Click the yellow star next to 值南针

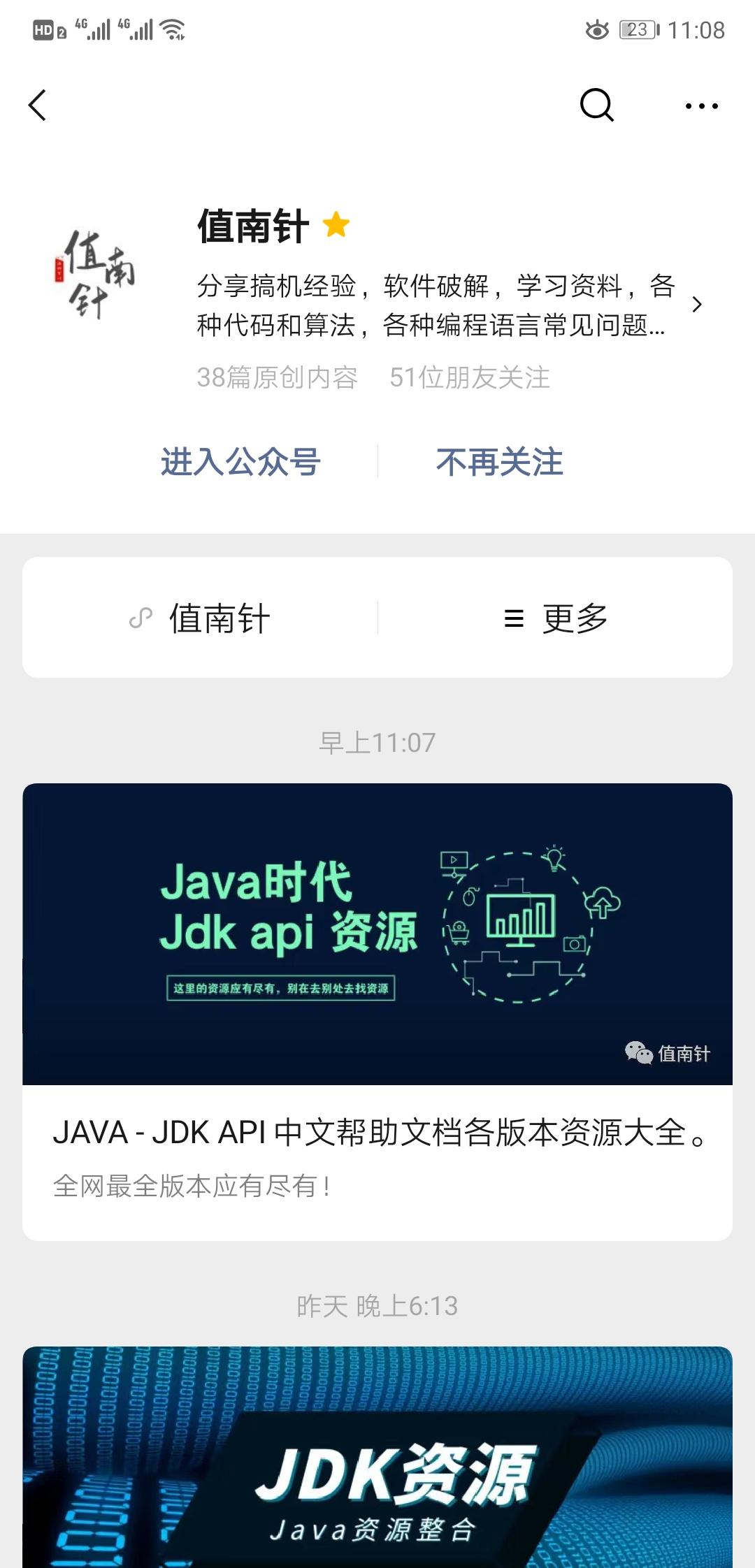coord(336,225)
